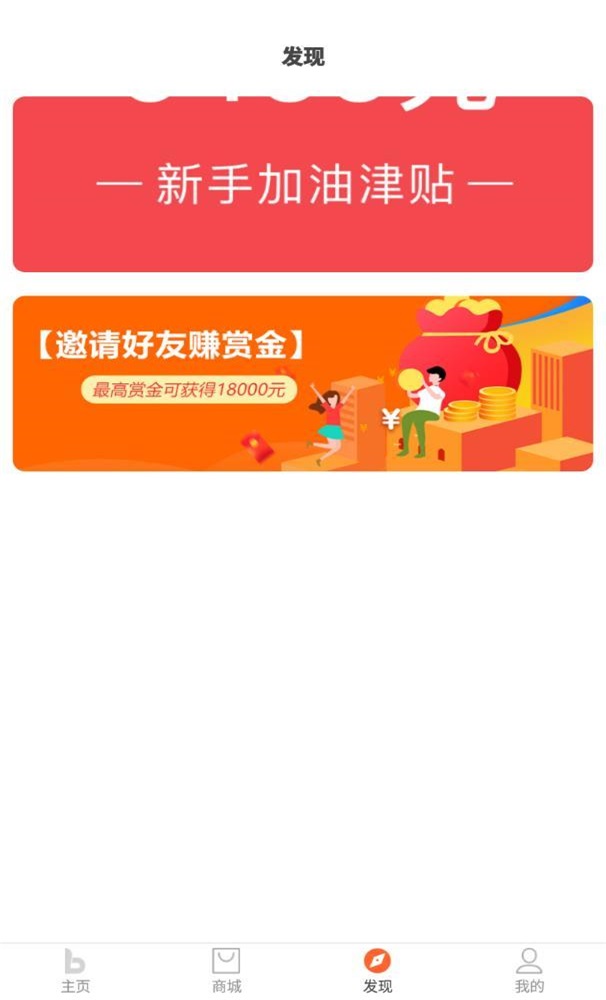Go to the 商城 tab

point(226,971)
